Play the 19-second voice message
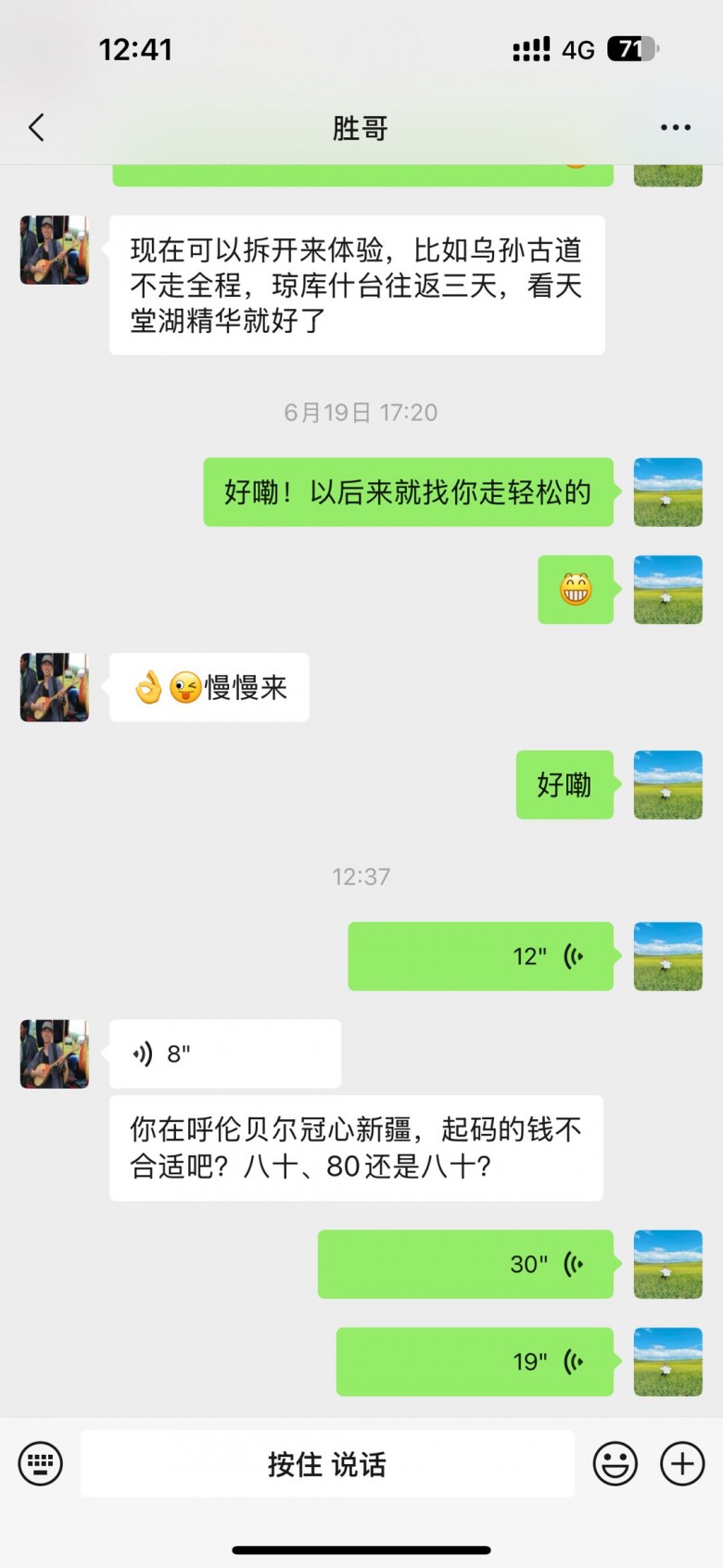The image size is (723, 1568). tap(475, 1361)
